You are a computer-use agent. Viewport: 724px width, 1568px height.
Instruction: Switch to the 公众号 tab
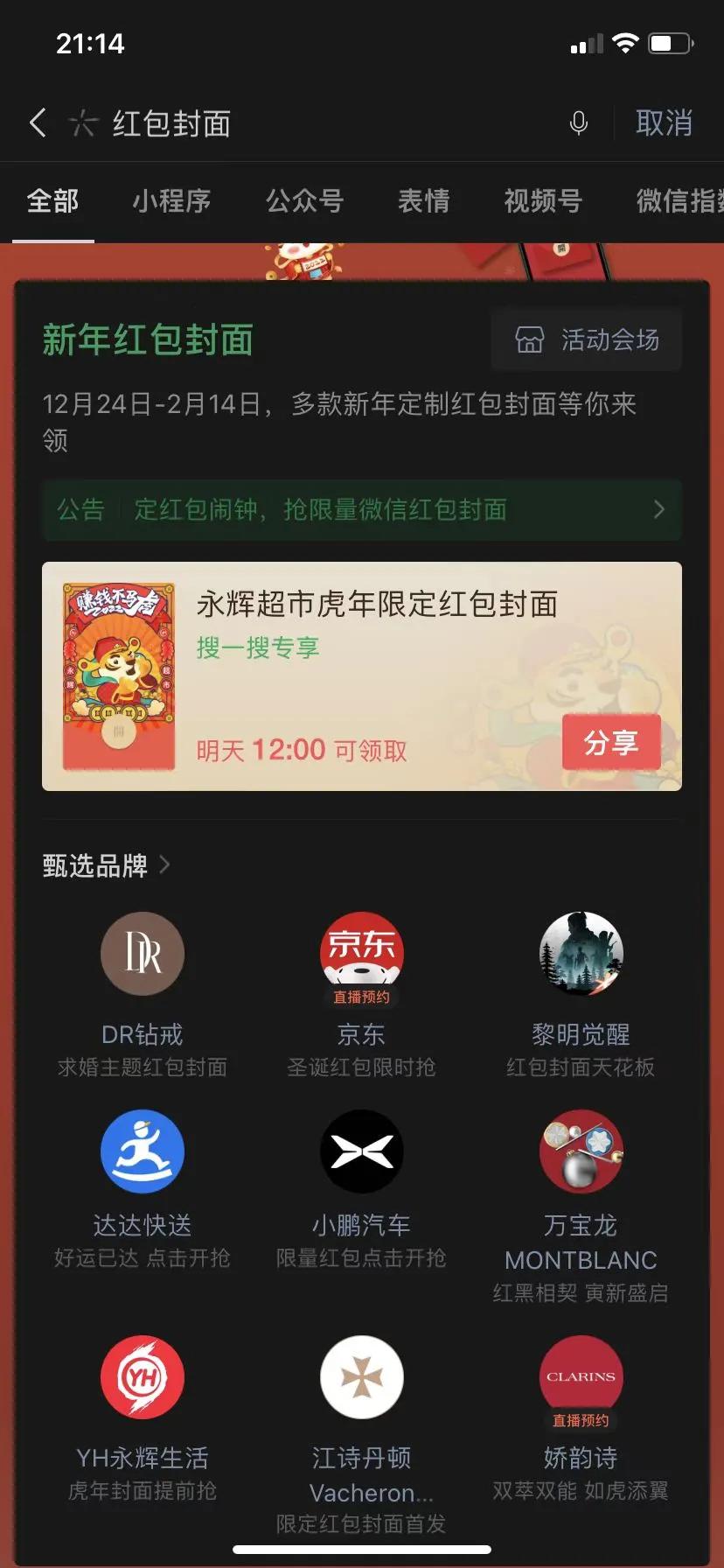point(304,201)
